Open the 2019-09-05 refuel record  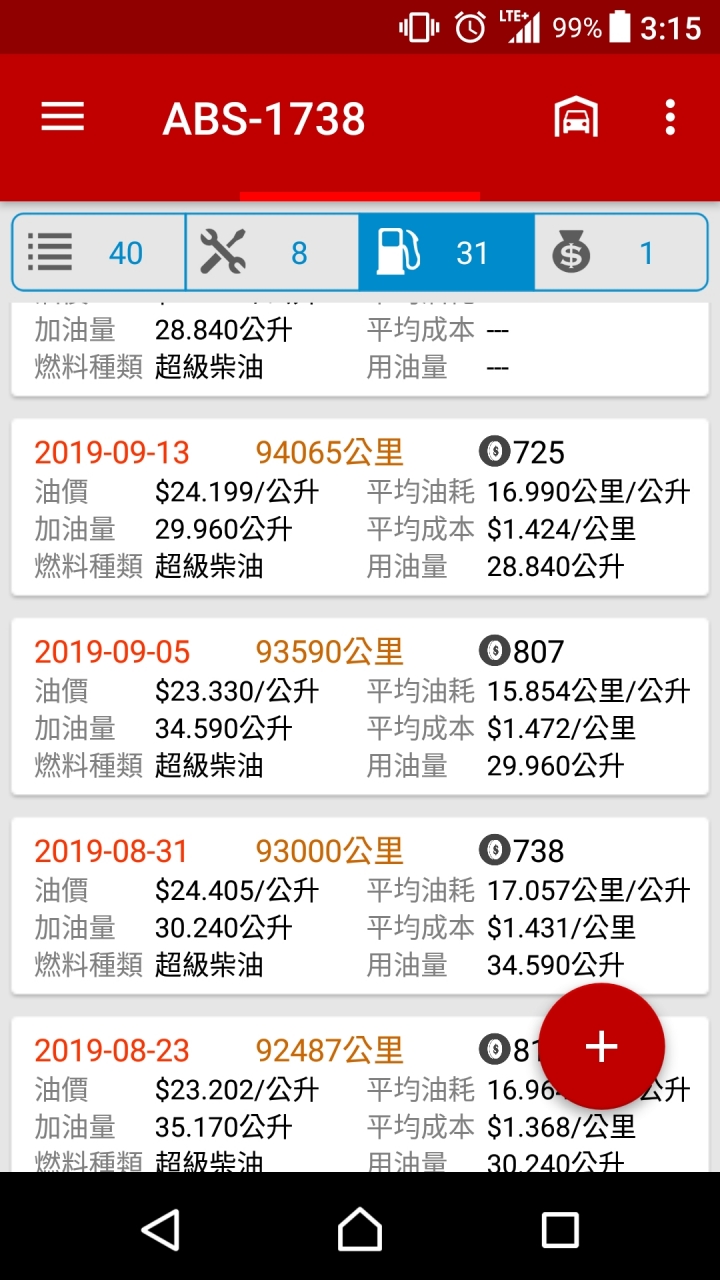[360, 706]
